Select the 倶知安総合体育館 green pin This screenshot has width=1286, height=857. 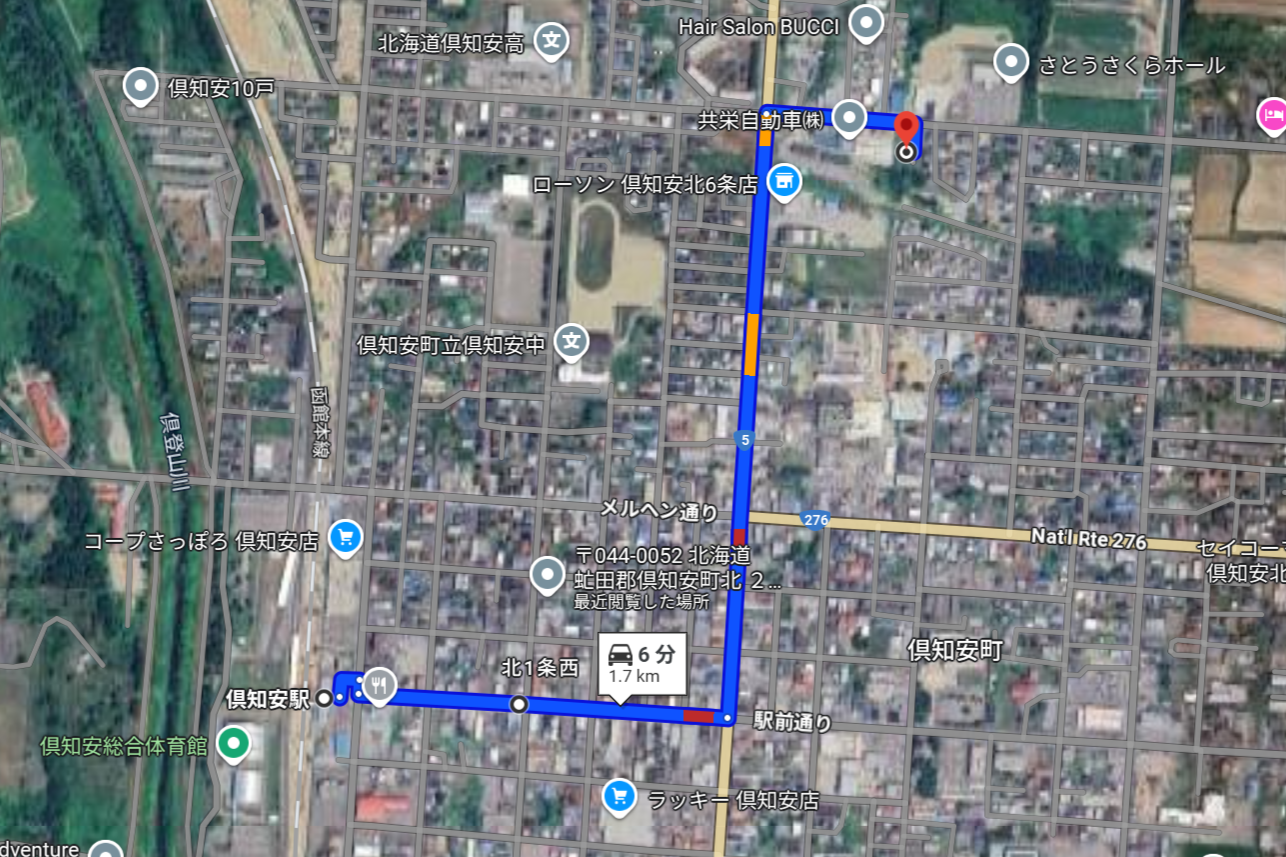pyautogui.click(x=235, y=743)
